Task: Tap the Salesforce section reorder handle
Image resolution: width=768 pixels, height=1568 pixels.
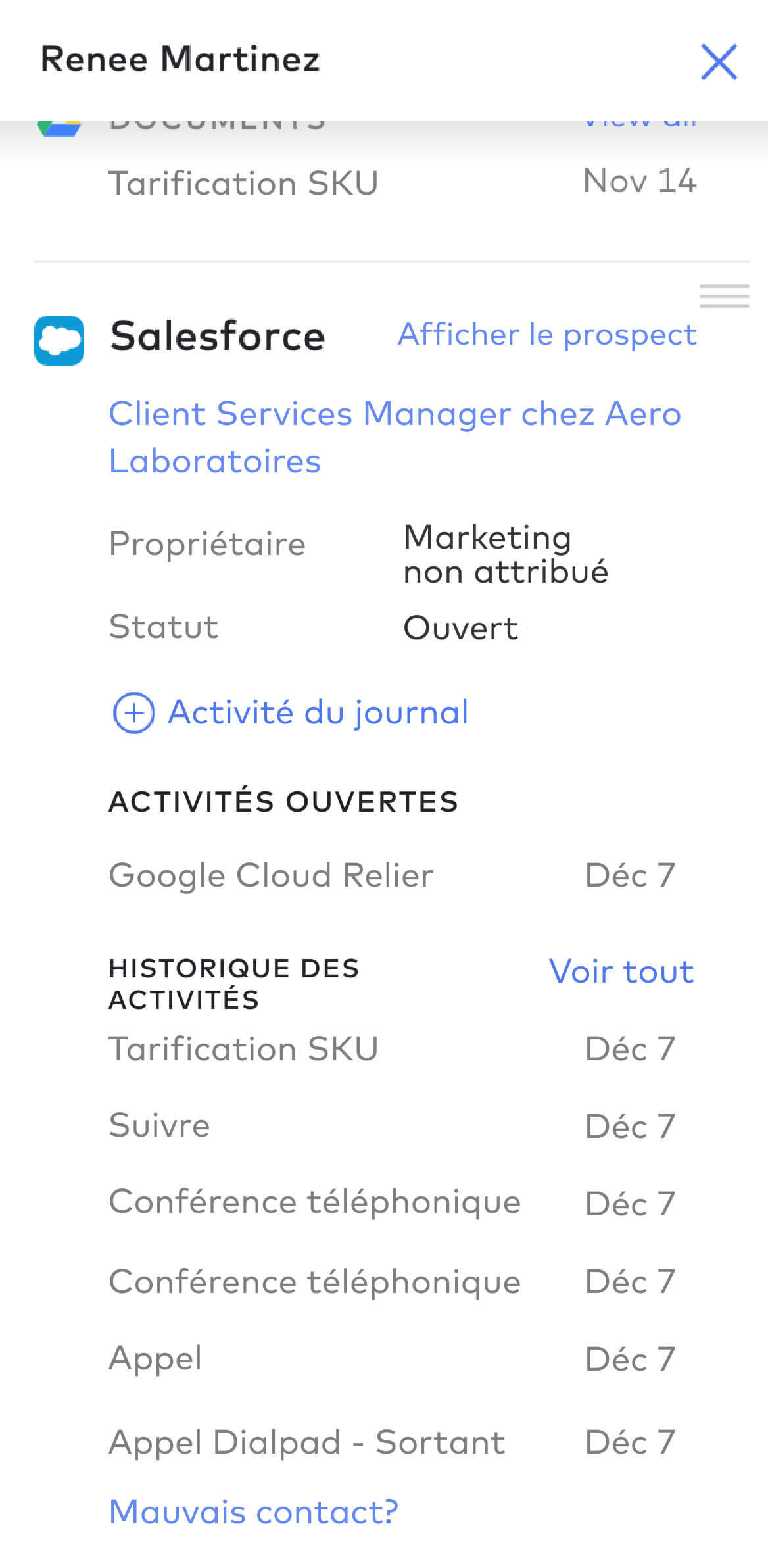Action: point(724,296)
